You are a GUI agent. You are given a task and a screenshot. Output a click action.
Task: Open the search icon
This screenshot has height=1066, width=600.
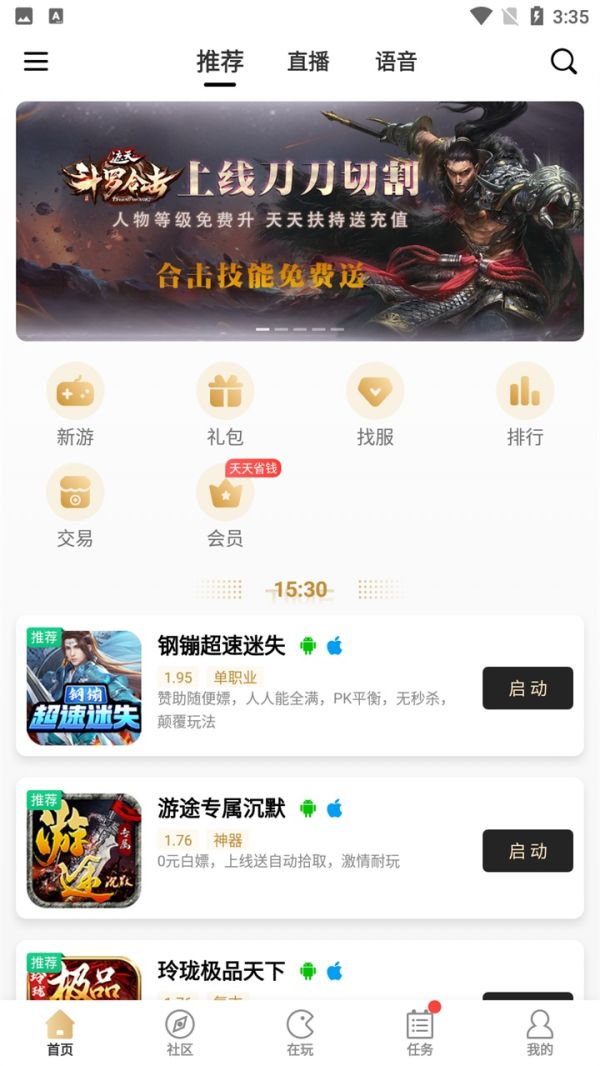coord(564,62)
